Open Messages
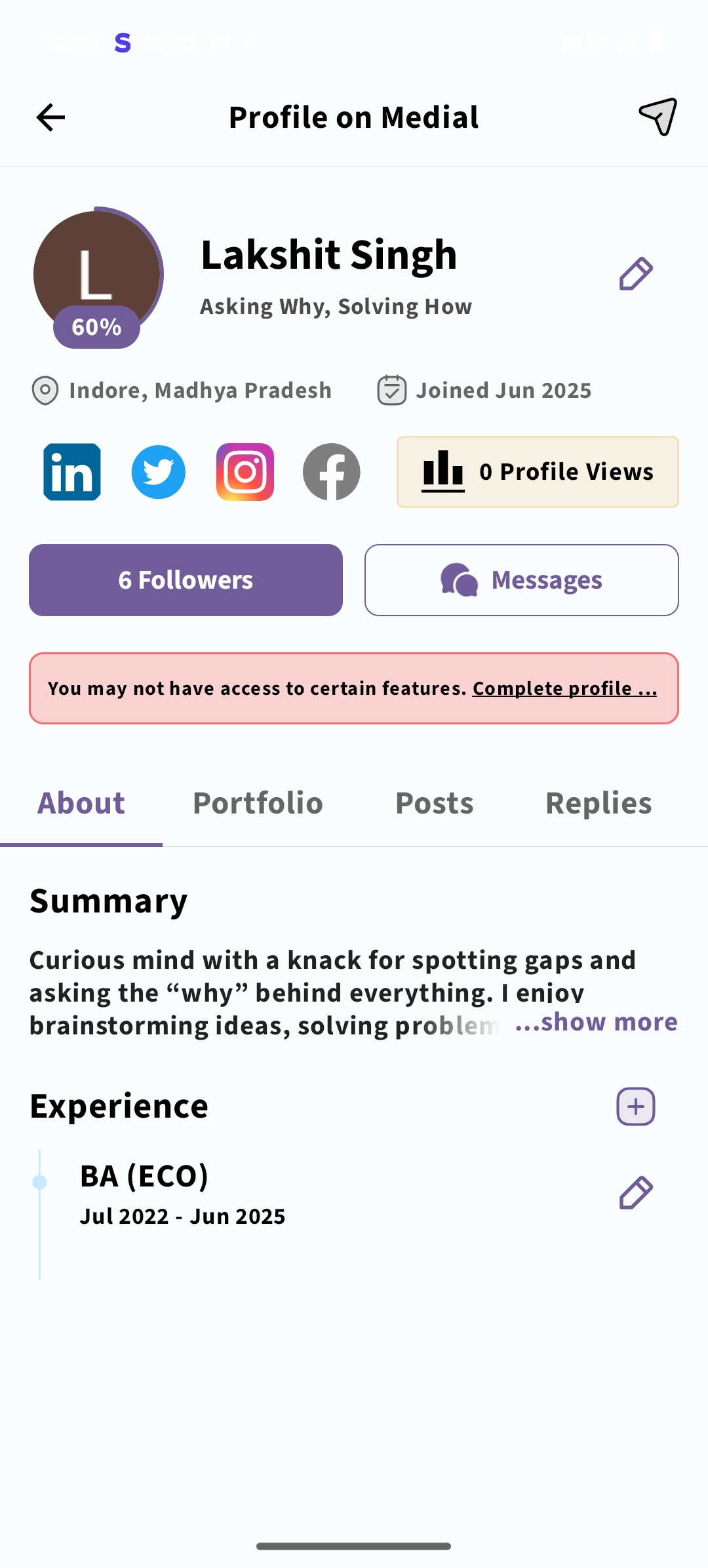 pyautogui.click(x=521, y=580)
